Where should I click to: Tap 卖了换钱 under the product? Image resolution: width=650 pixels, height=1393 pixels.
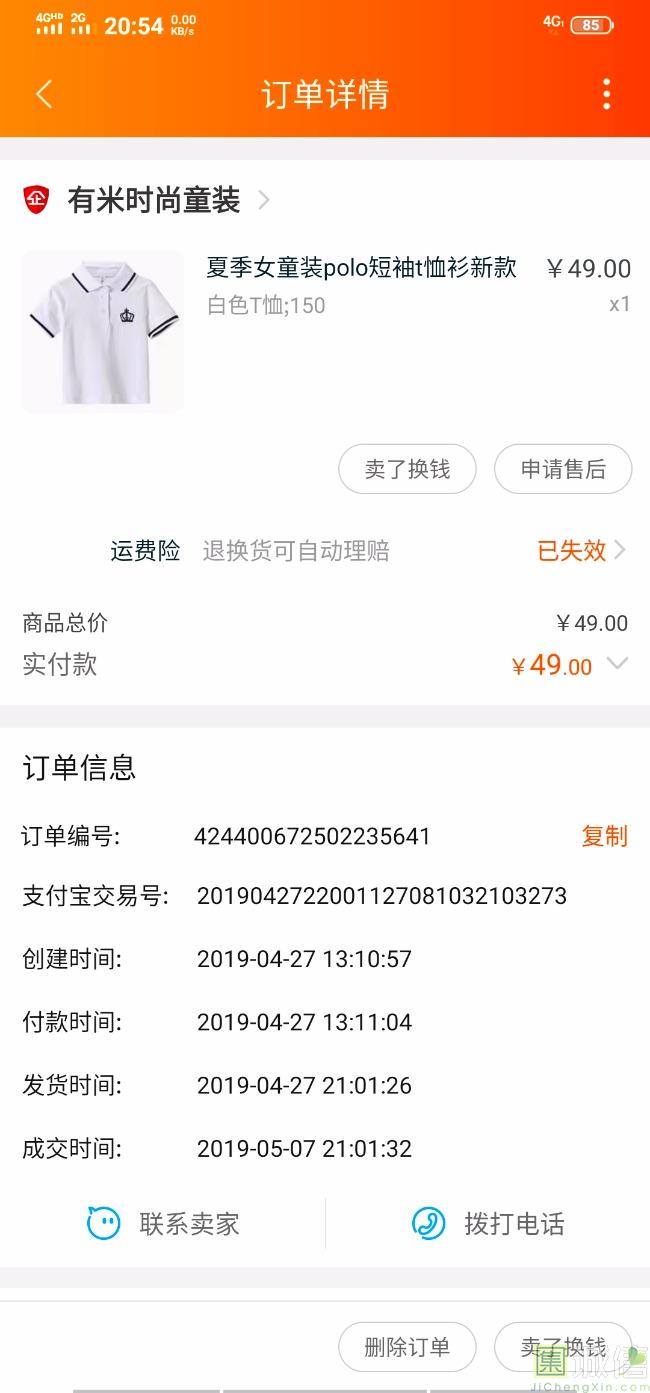tap(407, 469)
